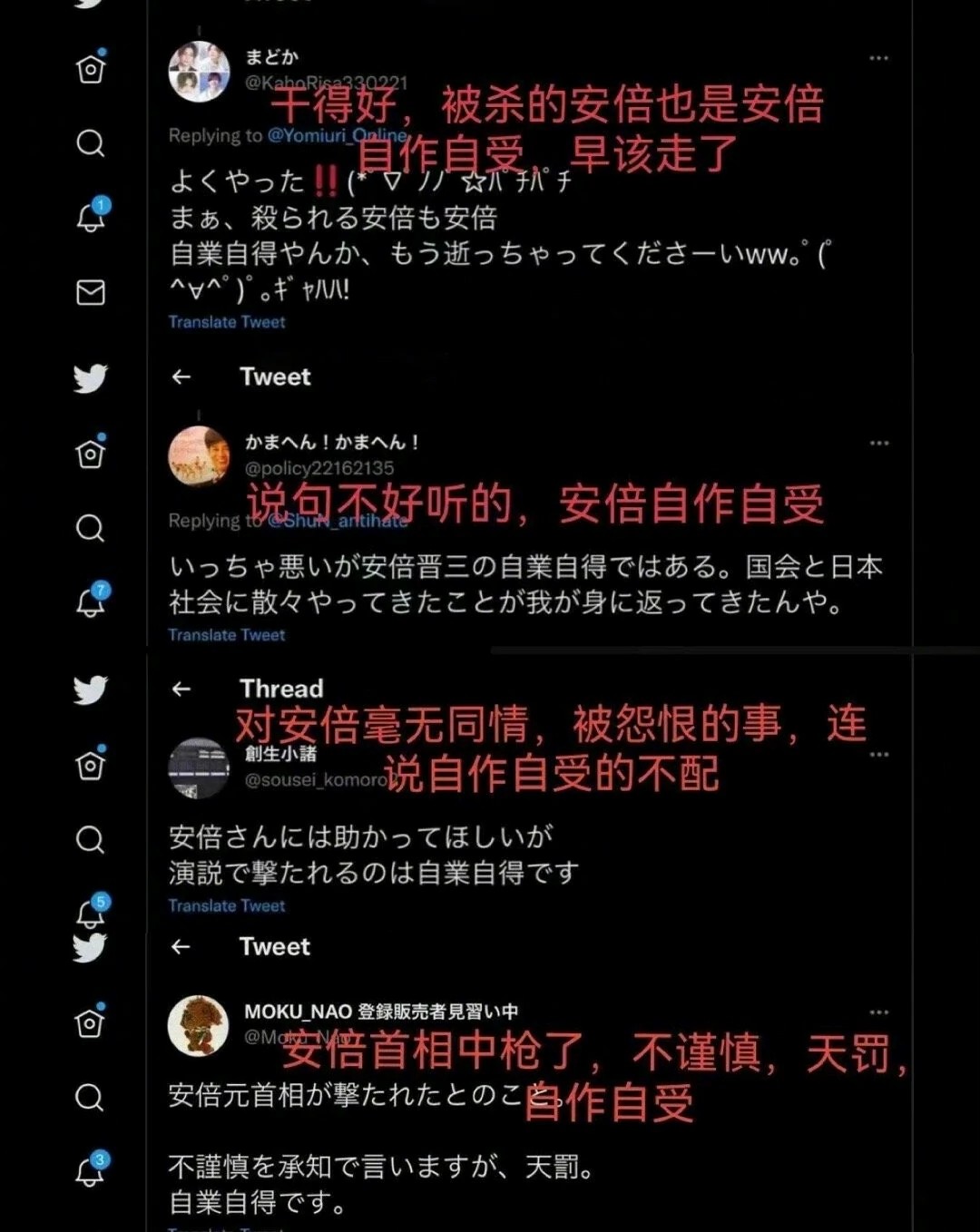980x1232 pixels.
Task: Open the Messages envelope icon
Action: [x=90, y=292]
